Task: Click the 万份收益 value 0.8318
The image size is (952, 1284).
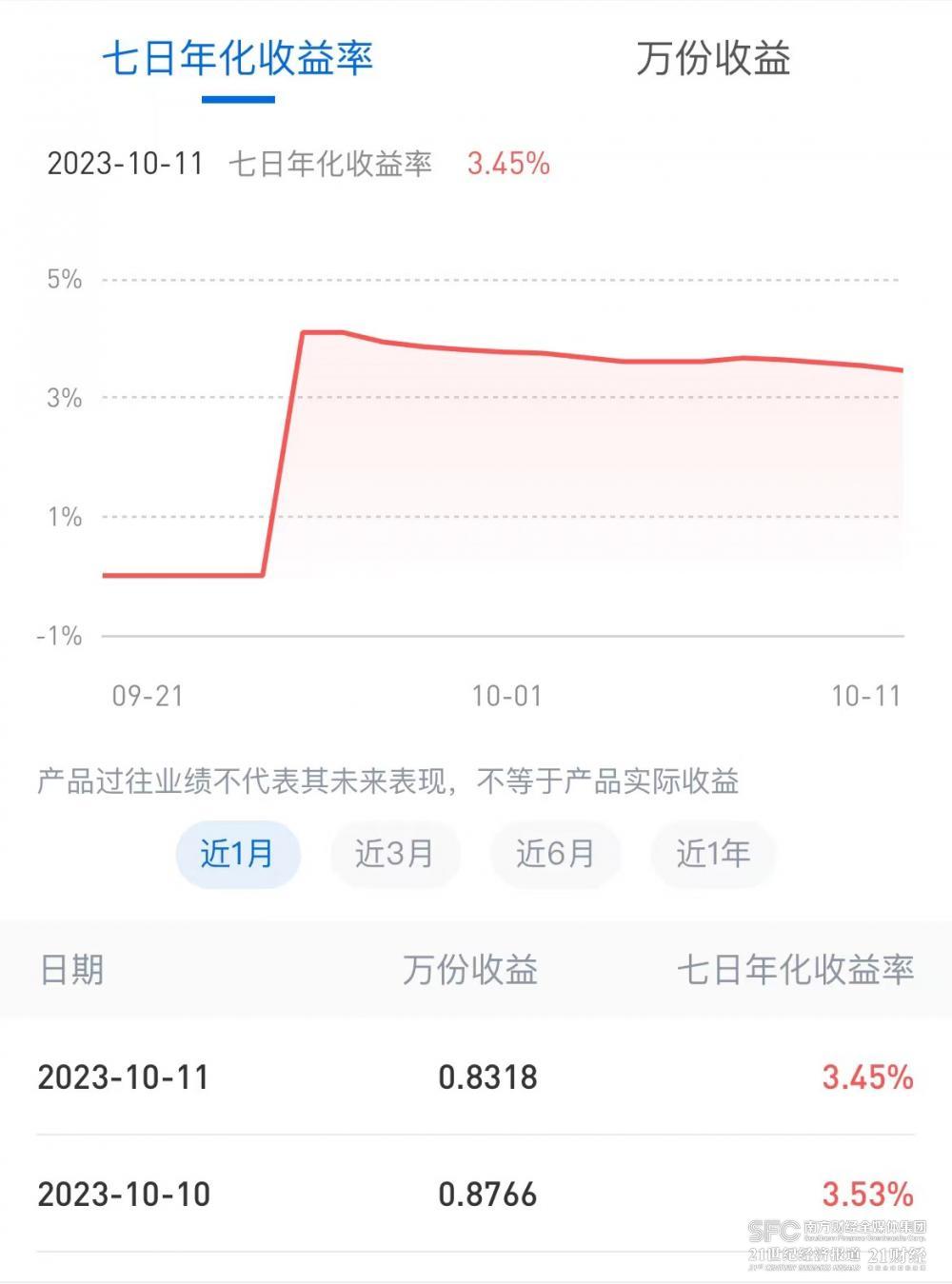Action: coord(487,1077)
